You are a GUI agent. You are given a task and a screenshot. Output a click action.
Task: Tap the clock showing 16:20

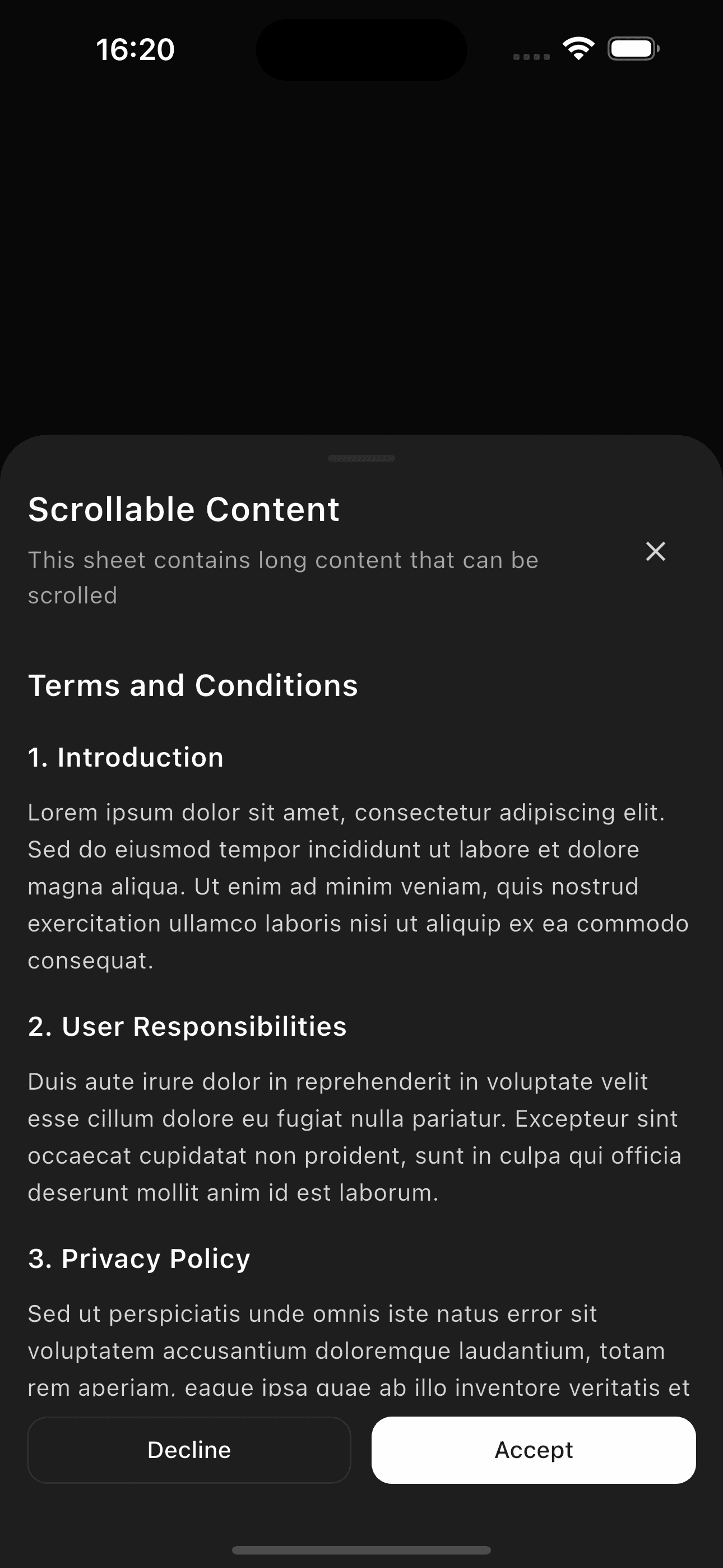(135, 49)
